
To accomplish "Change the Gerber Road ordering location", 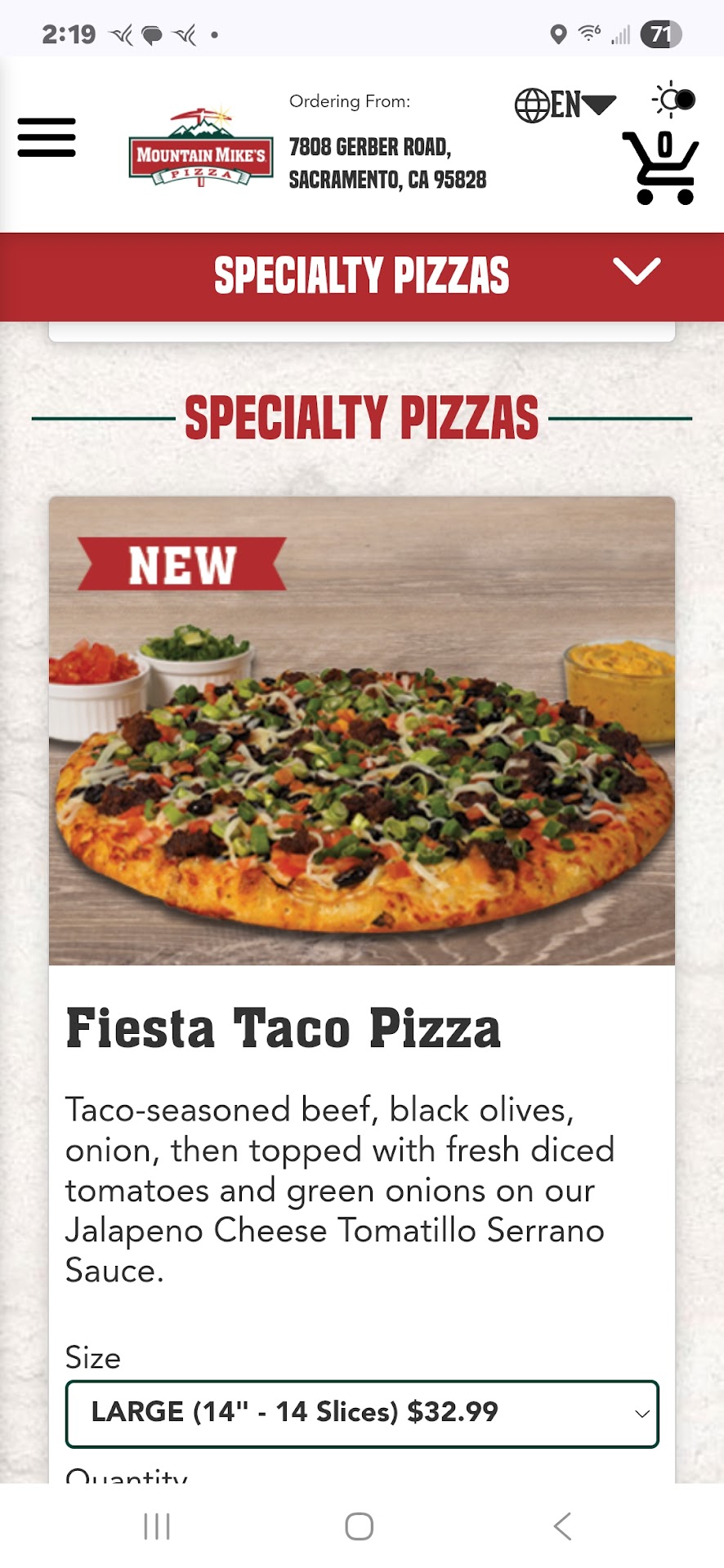I will pos(387,163).
